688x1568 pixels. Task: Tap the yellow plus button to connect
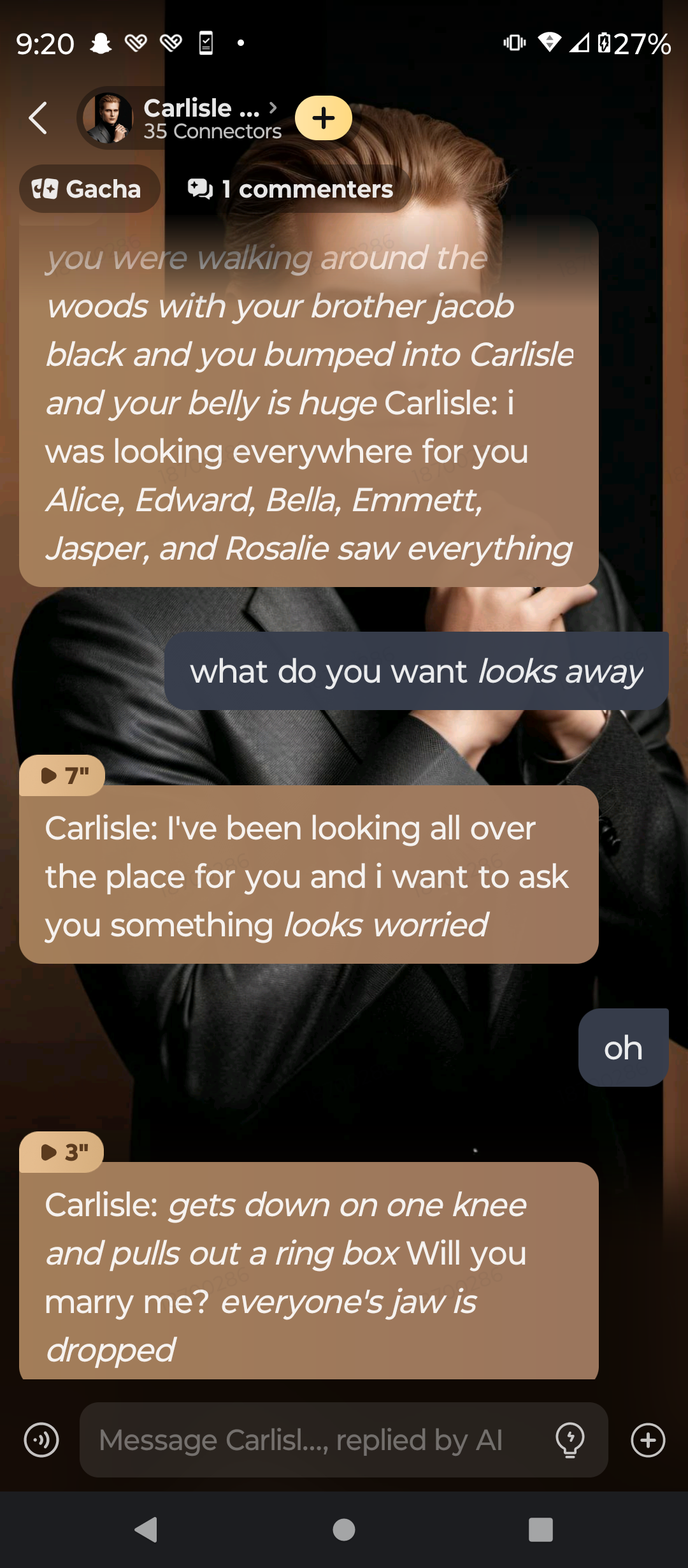[324, 118]
